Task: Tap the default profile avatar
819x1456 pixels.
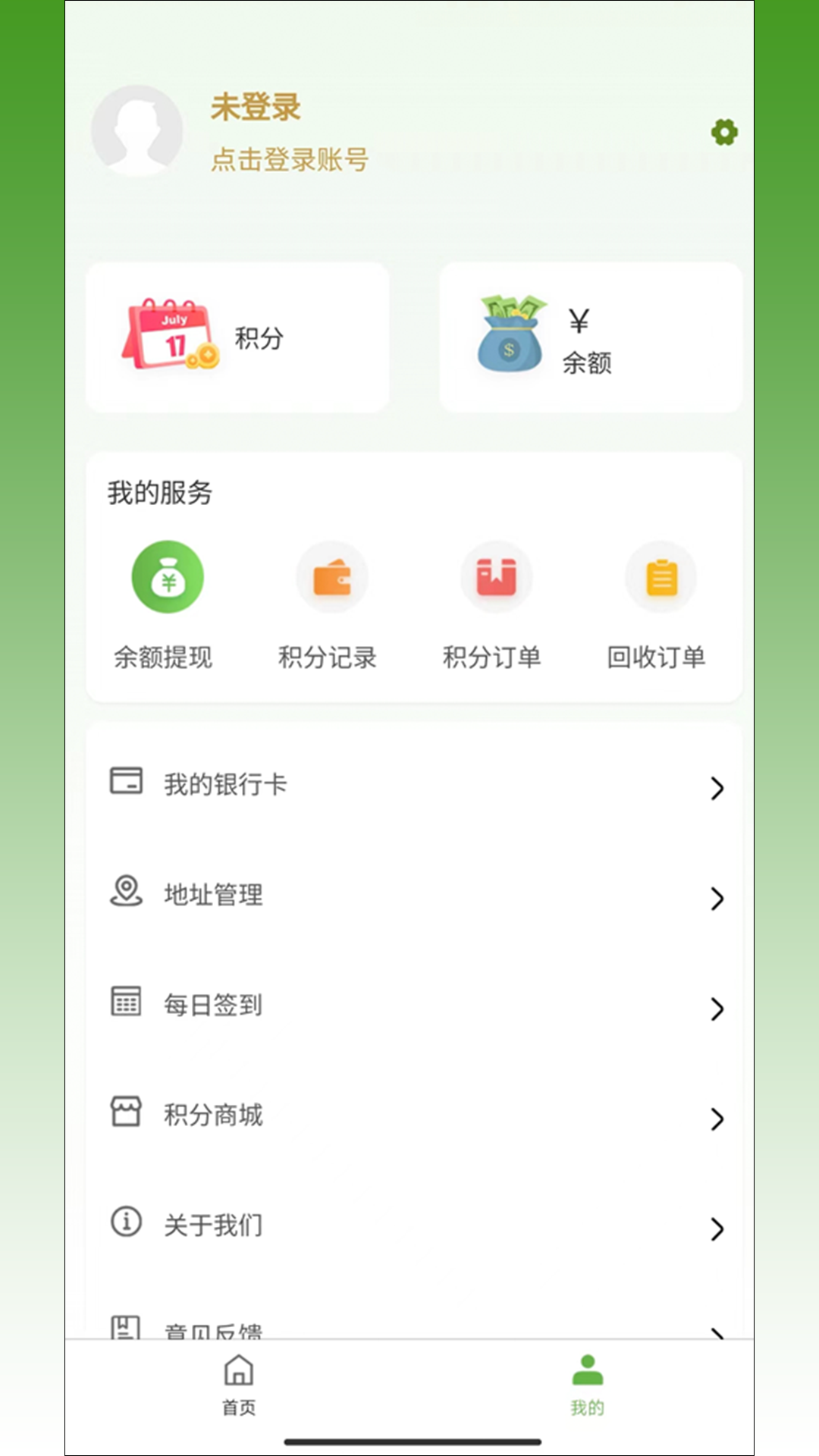Action: (x=137, y=131)
